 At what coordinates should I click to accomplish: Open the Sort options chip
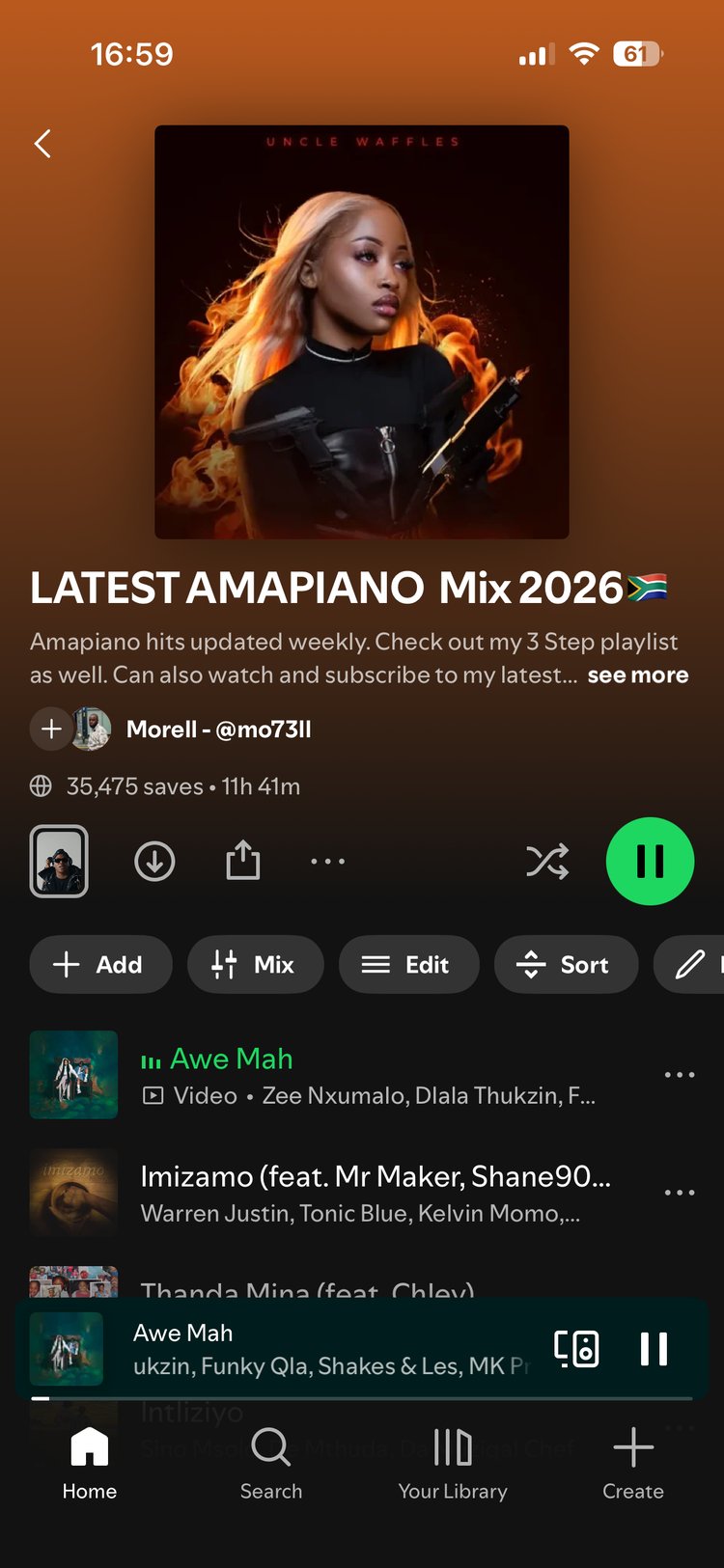(x=566, y=964)
